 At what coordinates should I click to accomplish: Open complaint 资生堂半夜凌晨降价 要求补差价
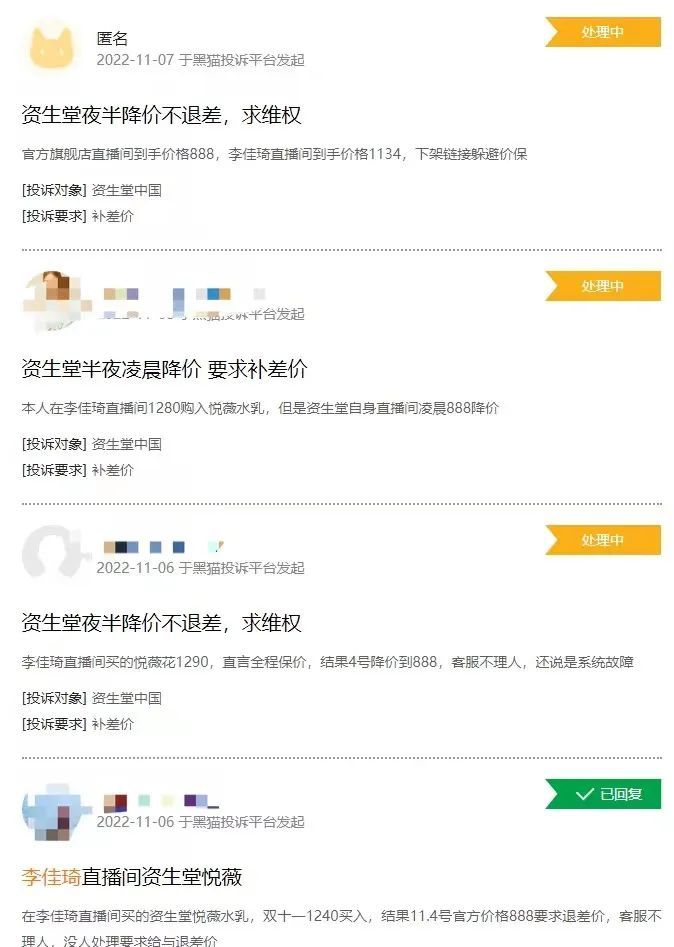pyautogui.click(x=164, y=369)
